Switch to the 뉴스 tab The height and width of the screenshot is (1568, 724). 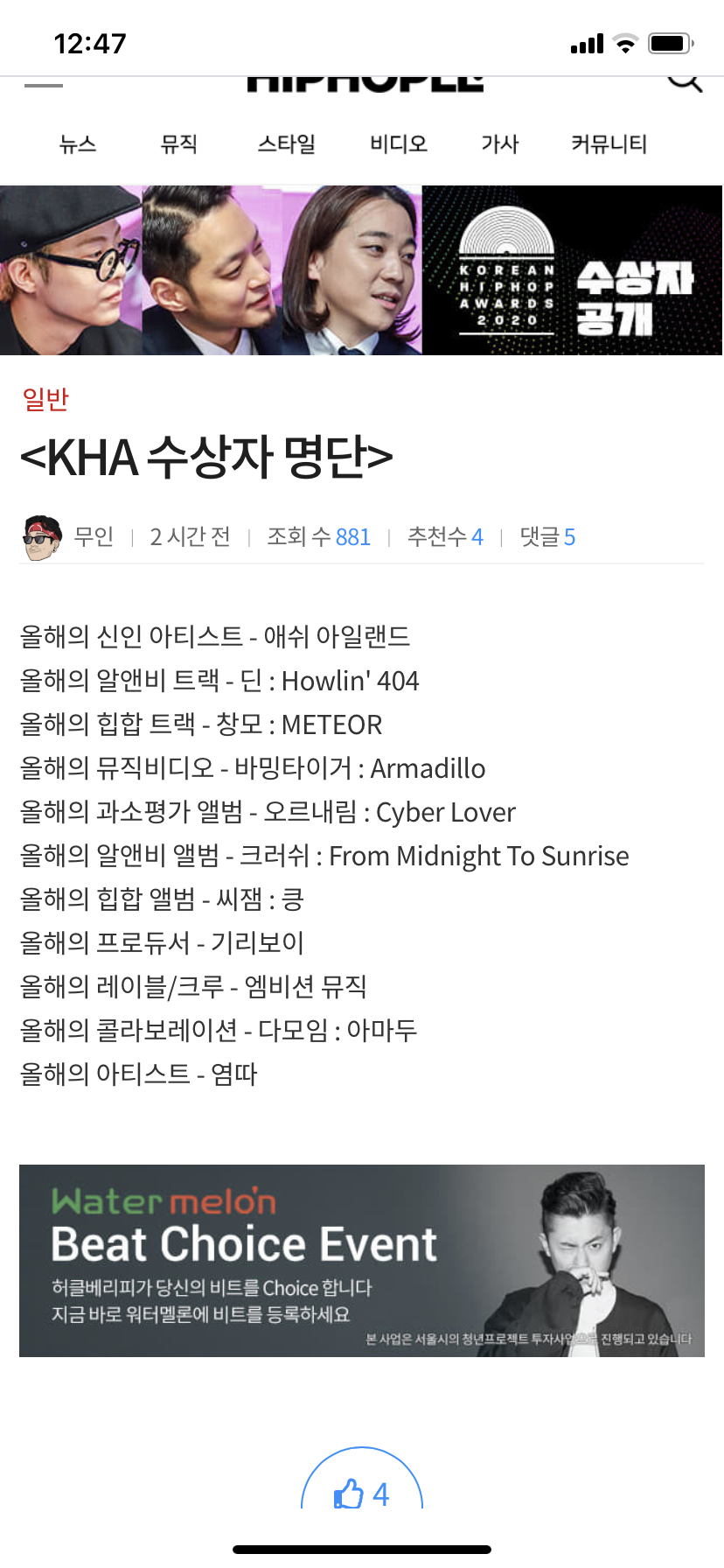click(78, 144)
